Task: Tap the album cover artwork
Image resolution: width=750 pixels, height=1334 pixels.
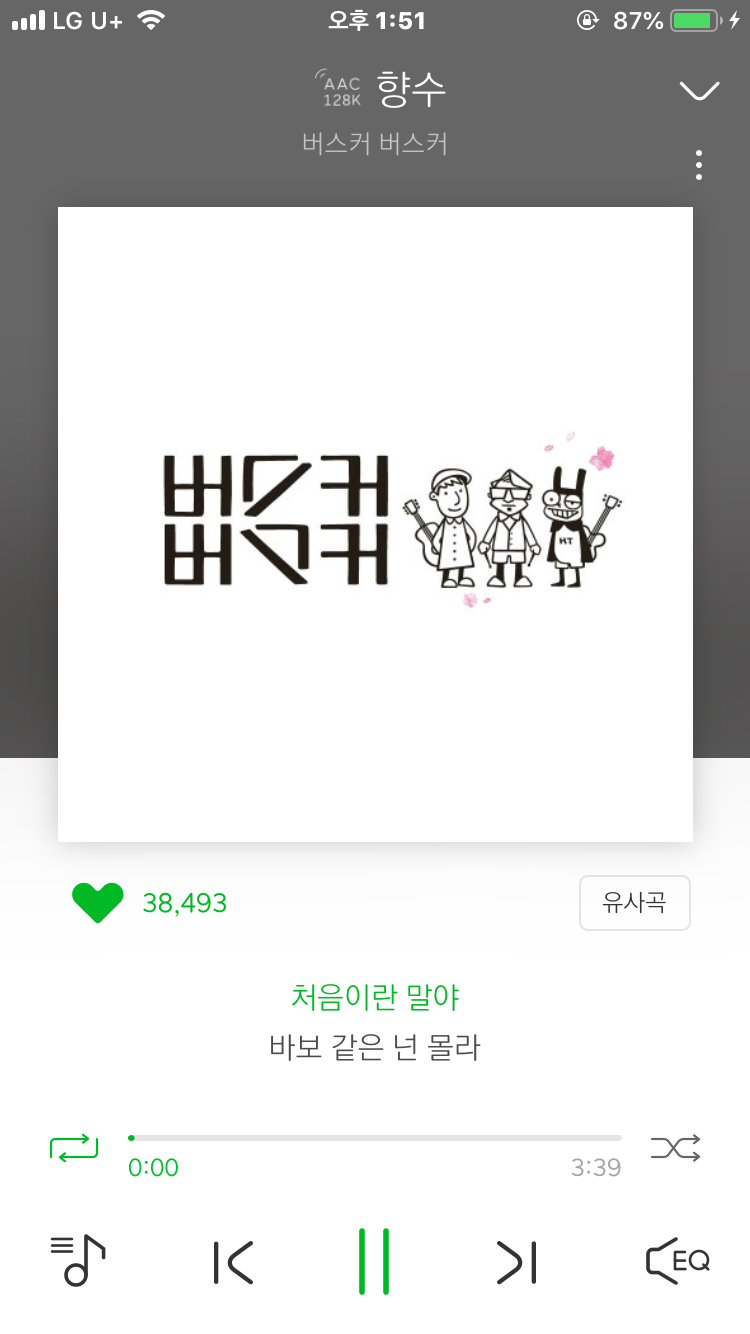Action: coord(375,523)
